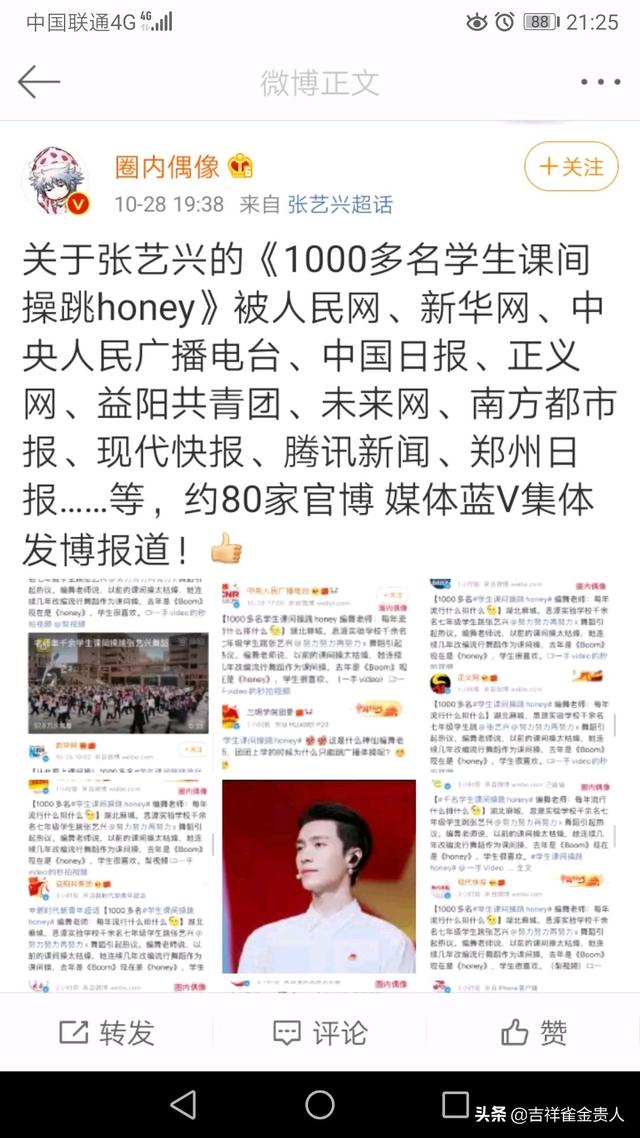Repost this Weibo via 转发

[107, 1032]
